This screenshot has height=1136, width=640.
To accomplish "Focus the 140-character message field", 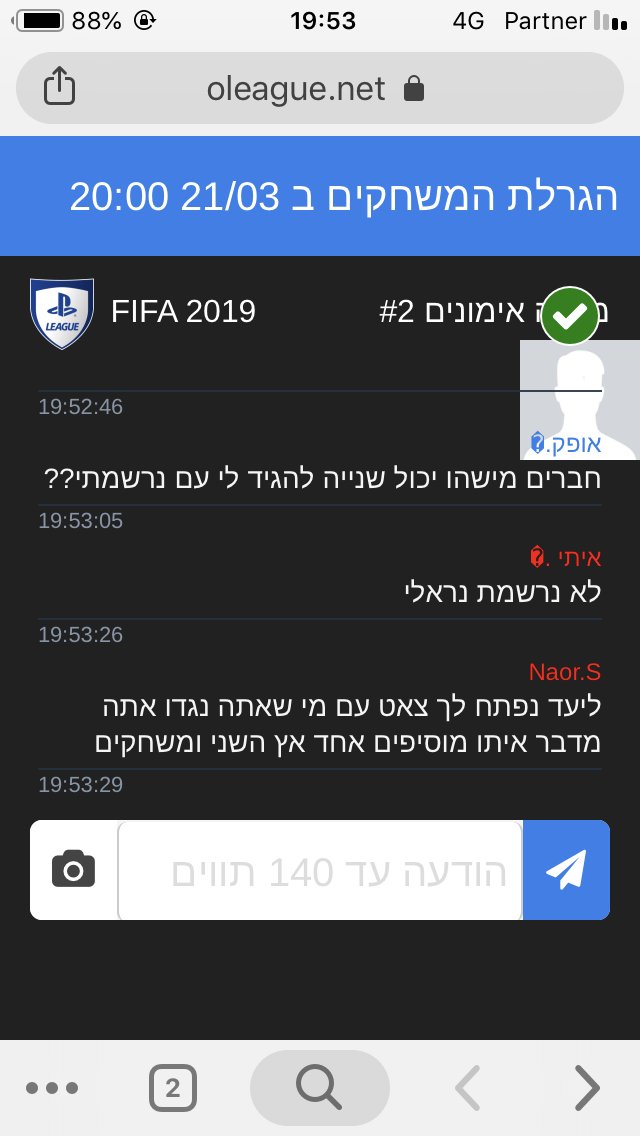I will click(x=320, y=870).
